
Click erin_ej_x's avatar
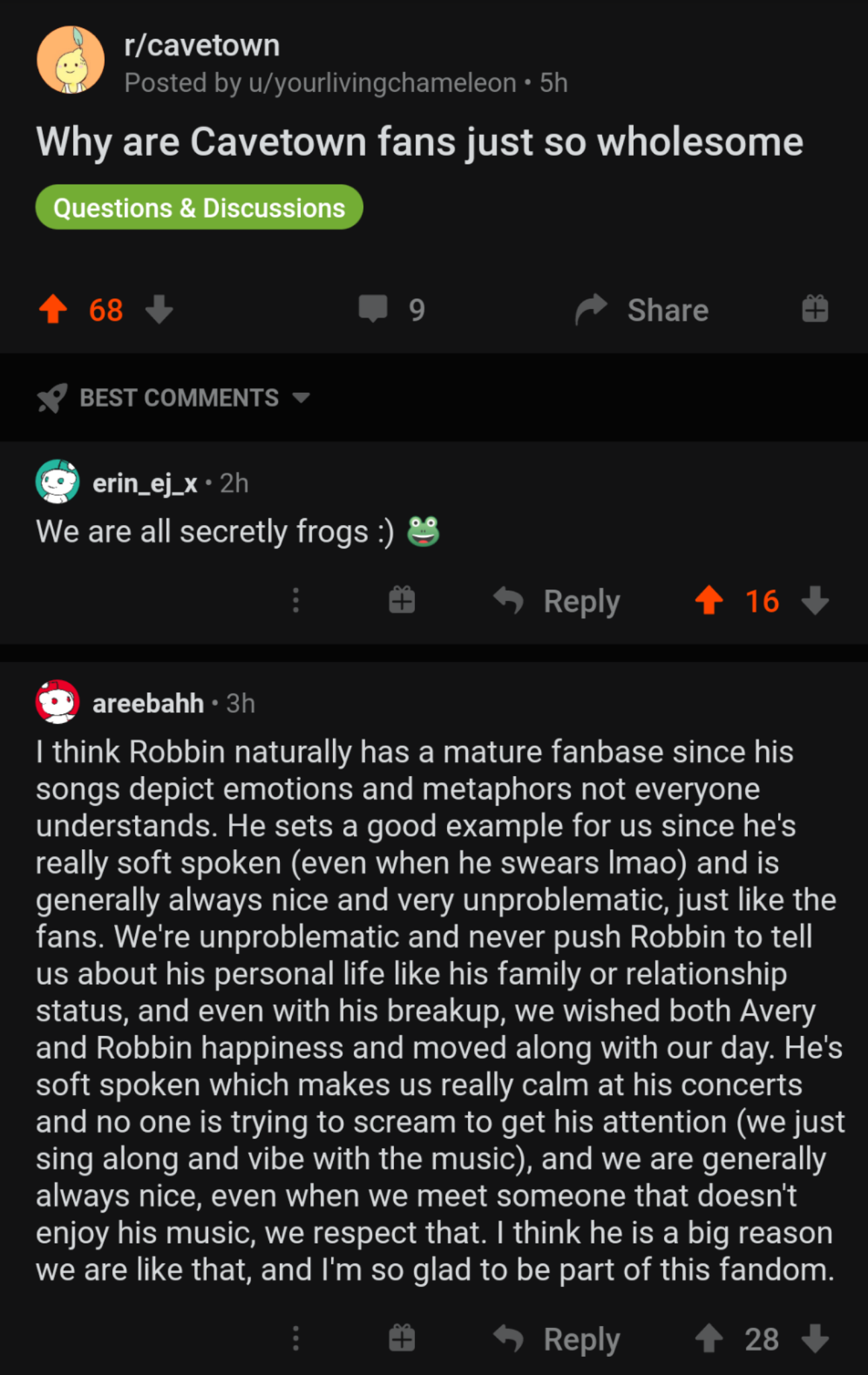coord(58,481)
